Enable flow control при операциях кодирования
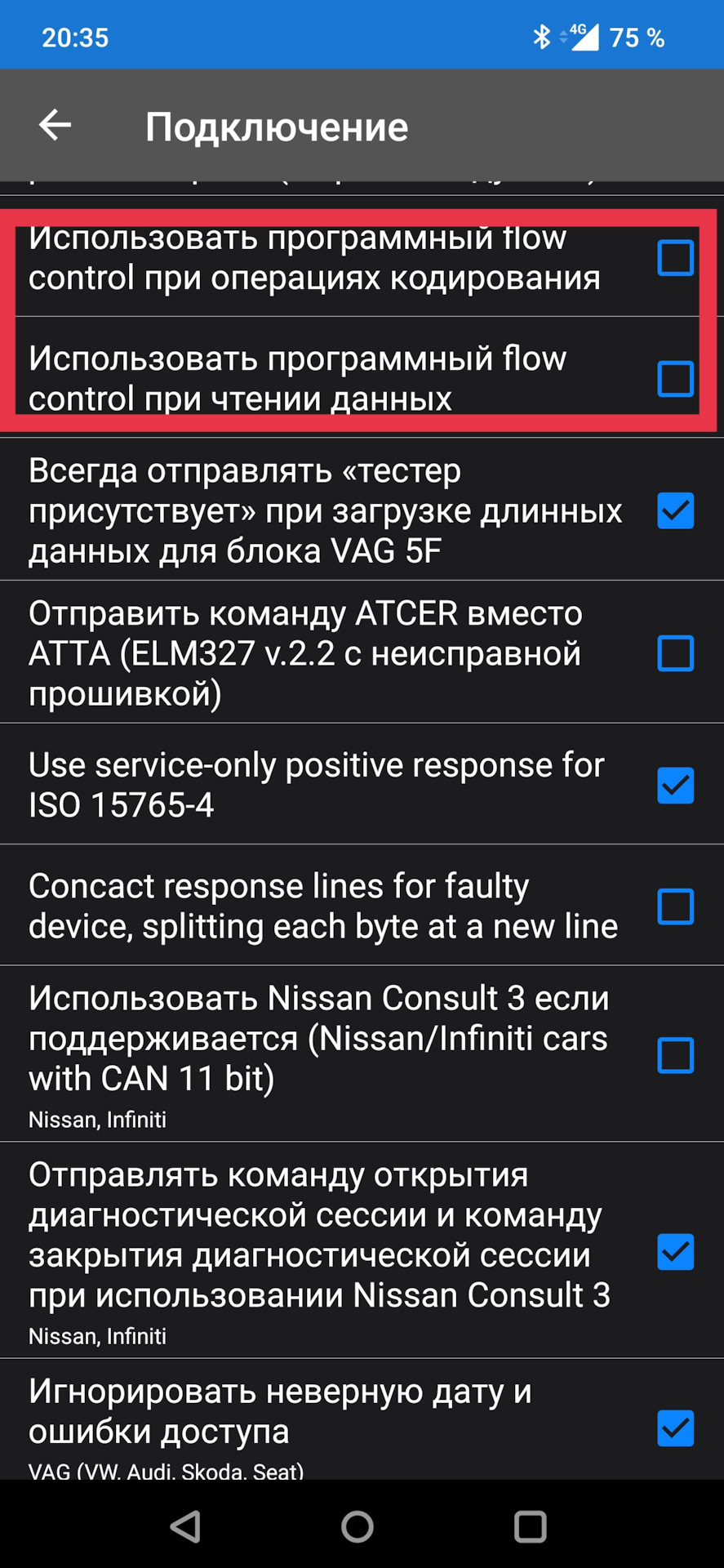This screenshot has height=1568, width=724. coord(675,258)
